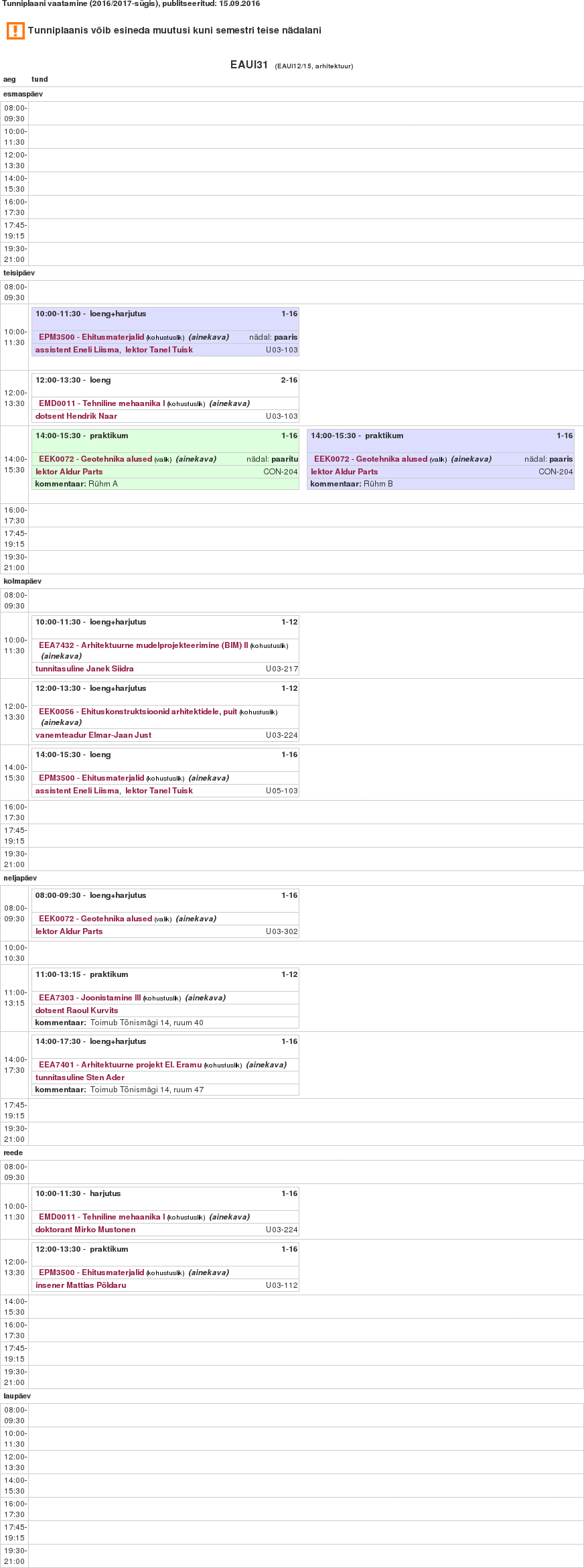This screenshot has height=1568, width=584.
Task: Open EEK0072 Geotehnika alused in Rühm A
Action: tap(95, 459)
